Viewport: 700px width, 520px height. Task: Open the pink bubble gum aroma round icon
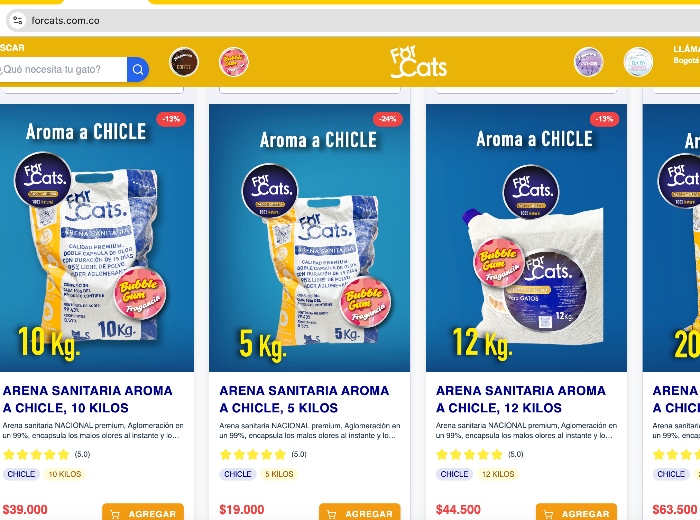coord(233,62)
